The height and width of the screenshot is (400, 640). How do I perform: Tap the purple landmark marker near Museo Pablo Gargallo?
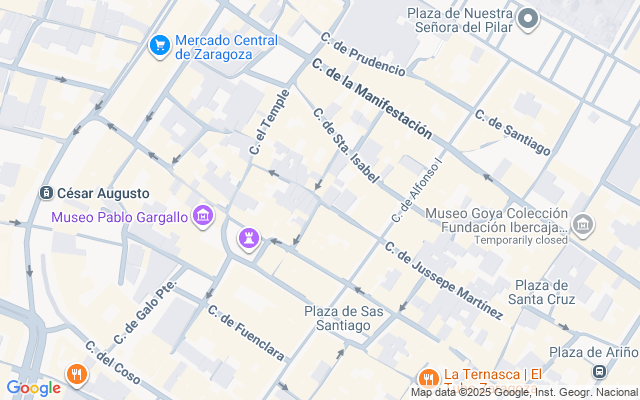pos(248,238)
